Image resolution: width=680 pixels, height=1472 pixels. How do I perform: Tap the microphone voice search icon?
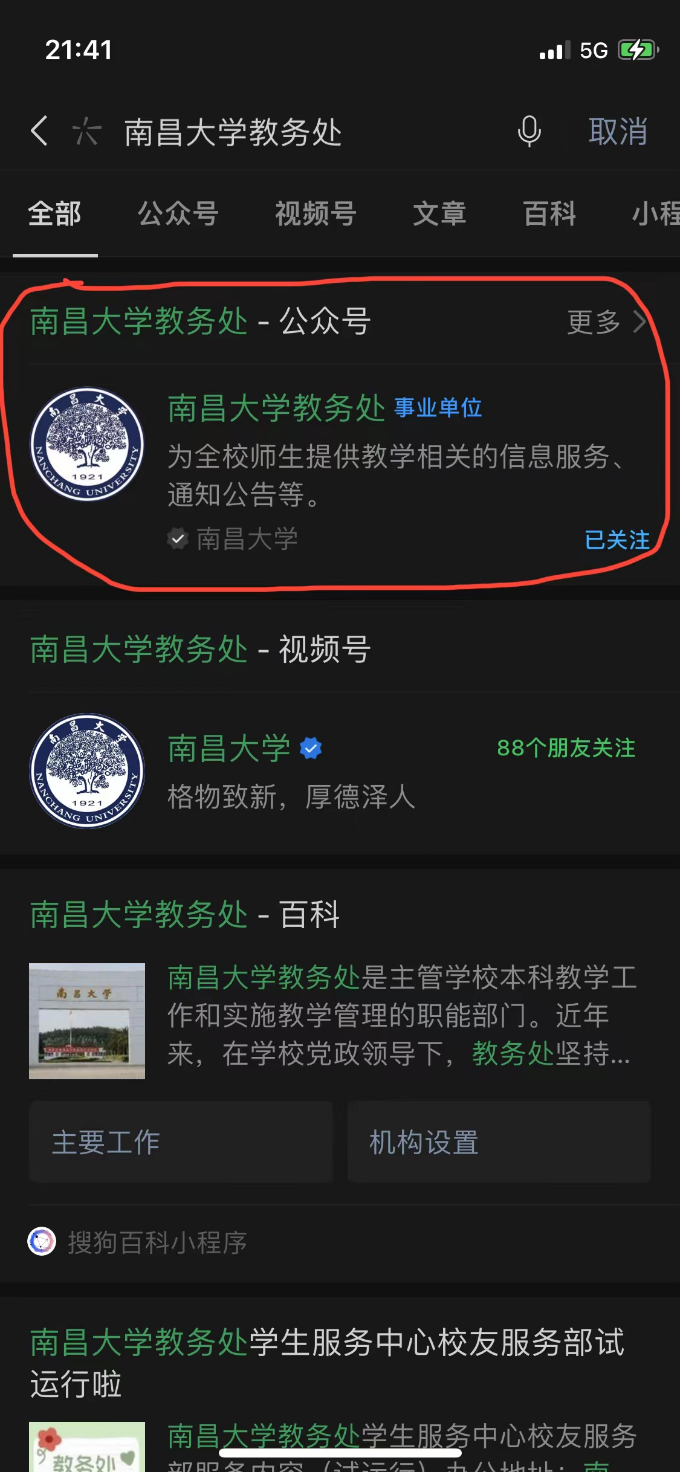[x=529, y=131]
